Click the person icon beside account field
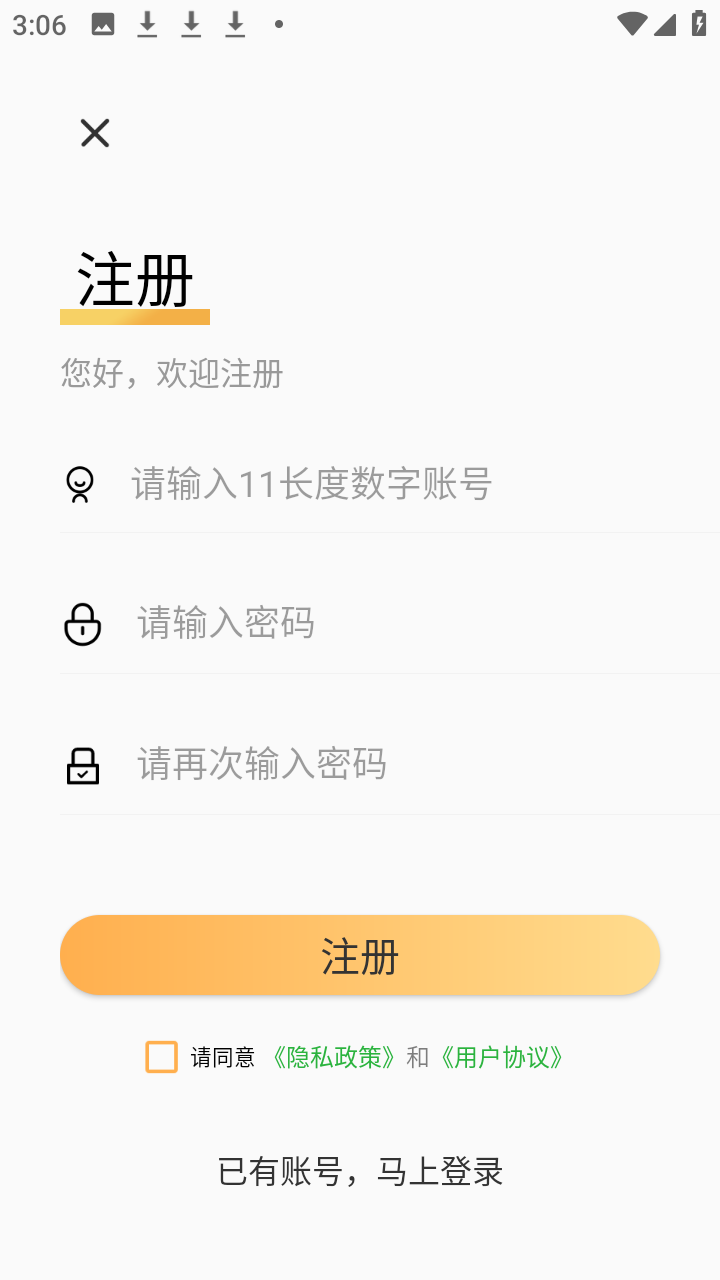The image size is (720, 1280). pyautogui.click(x=82, y=483)
